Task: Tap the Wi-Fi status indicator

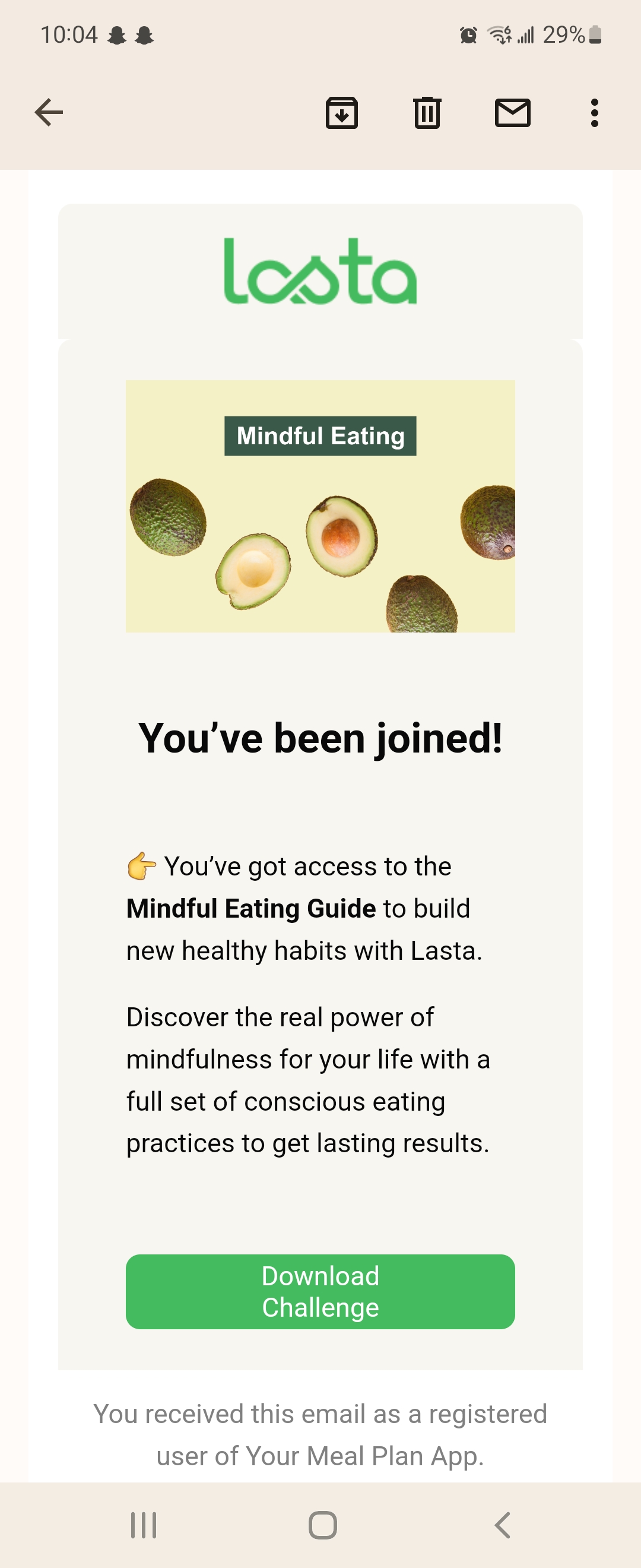Action: tap(499, 34)
